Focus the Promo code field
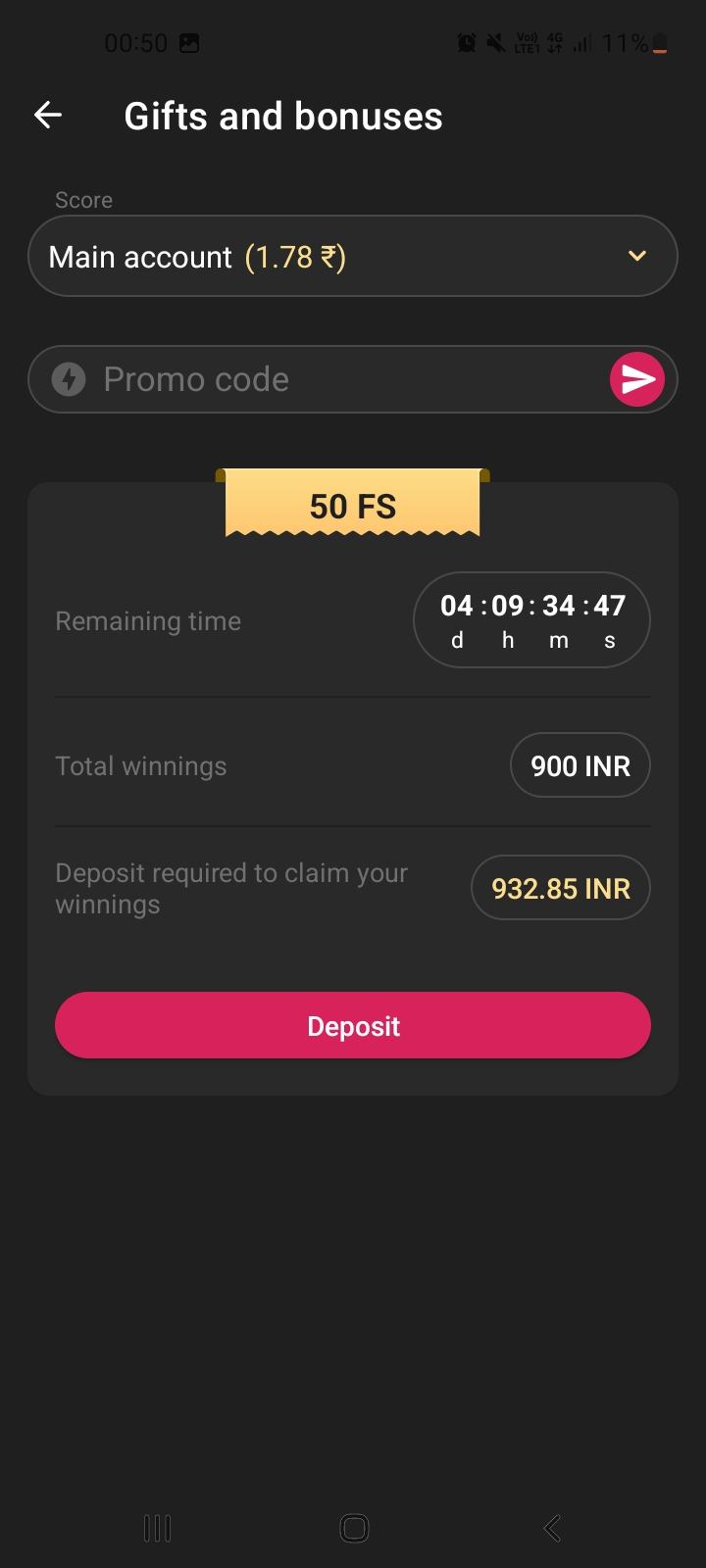 (333, 379)
